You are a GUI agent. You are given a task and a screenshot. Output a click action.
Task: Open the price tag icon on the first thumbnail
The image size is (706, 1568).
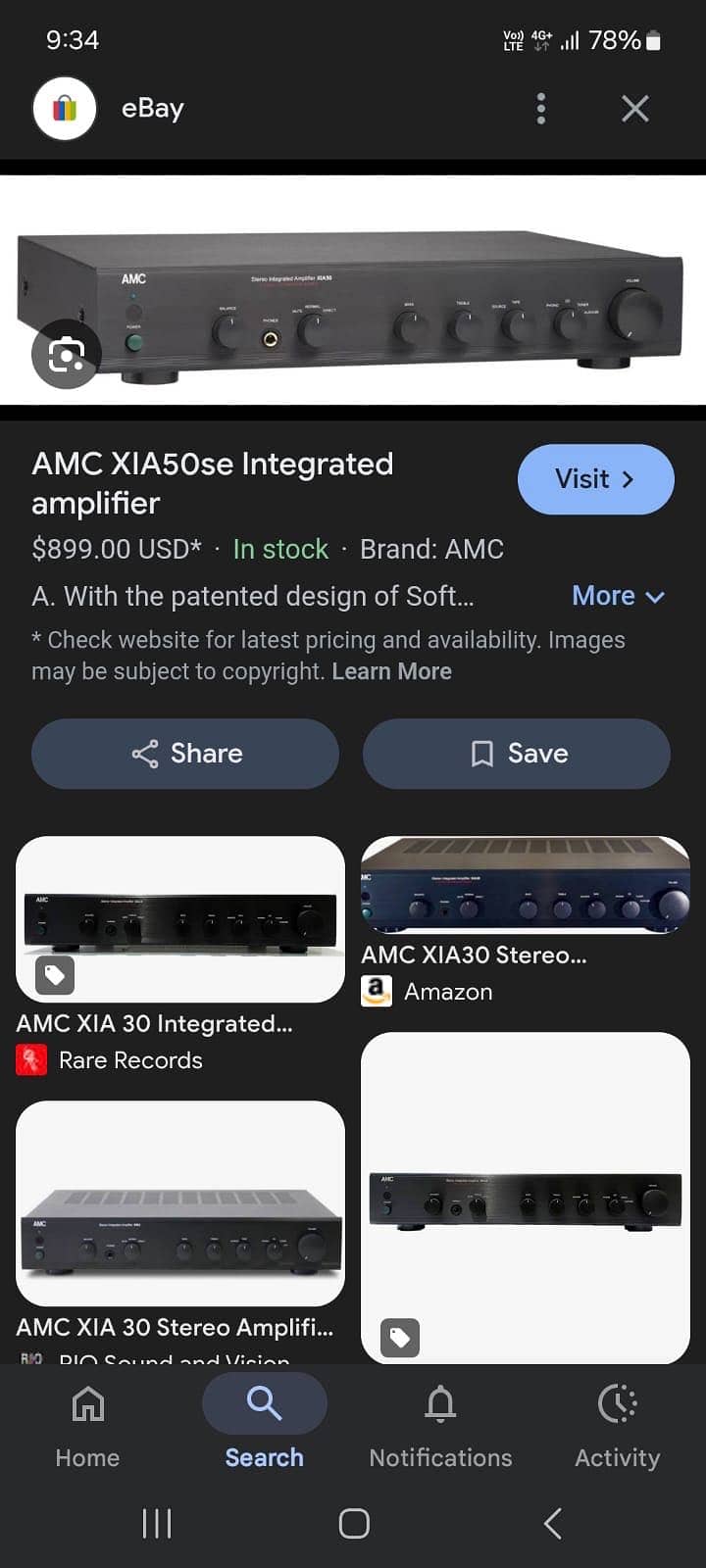(55, 976)
